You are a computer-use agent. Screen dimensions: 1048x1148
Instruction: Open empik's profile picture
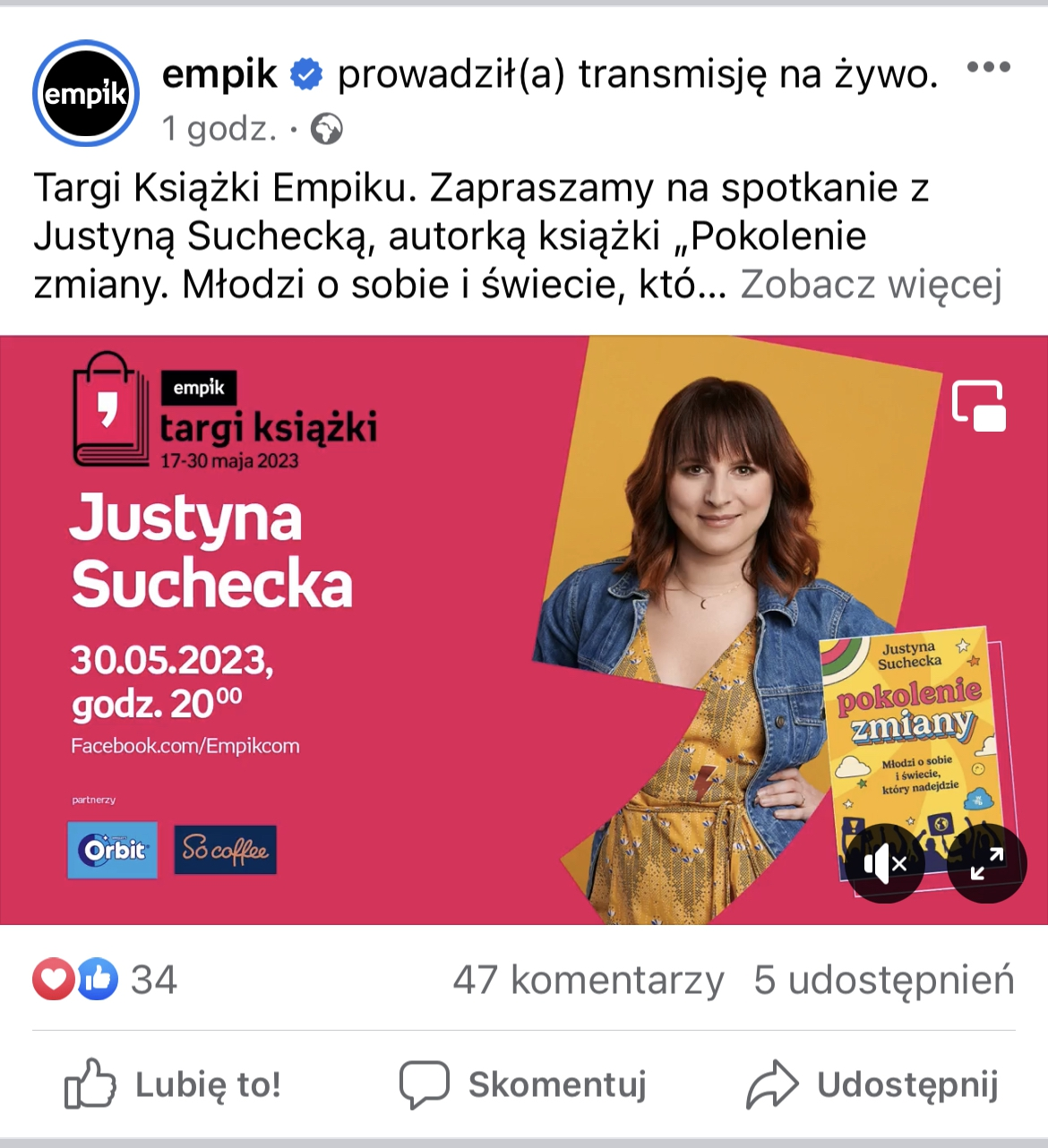86,93
